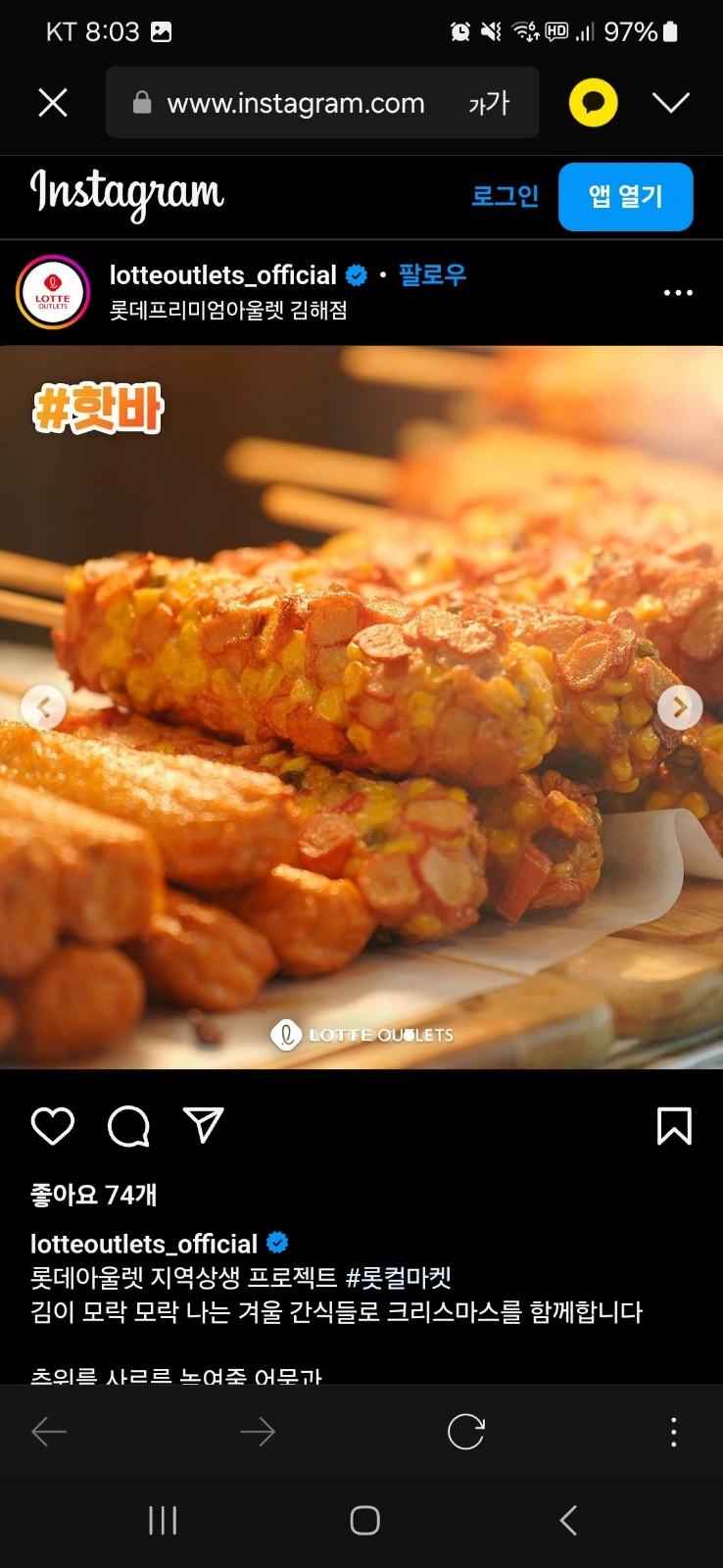Tap the 앱 열기 button
This screenshot has height=1568, width=723.
point(626,197)
